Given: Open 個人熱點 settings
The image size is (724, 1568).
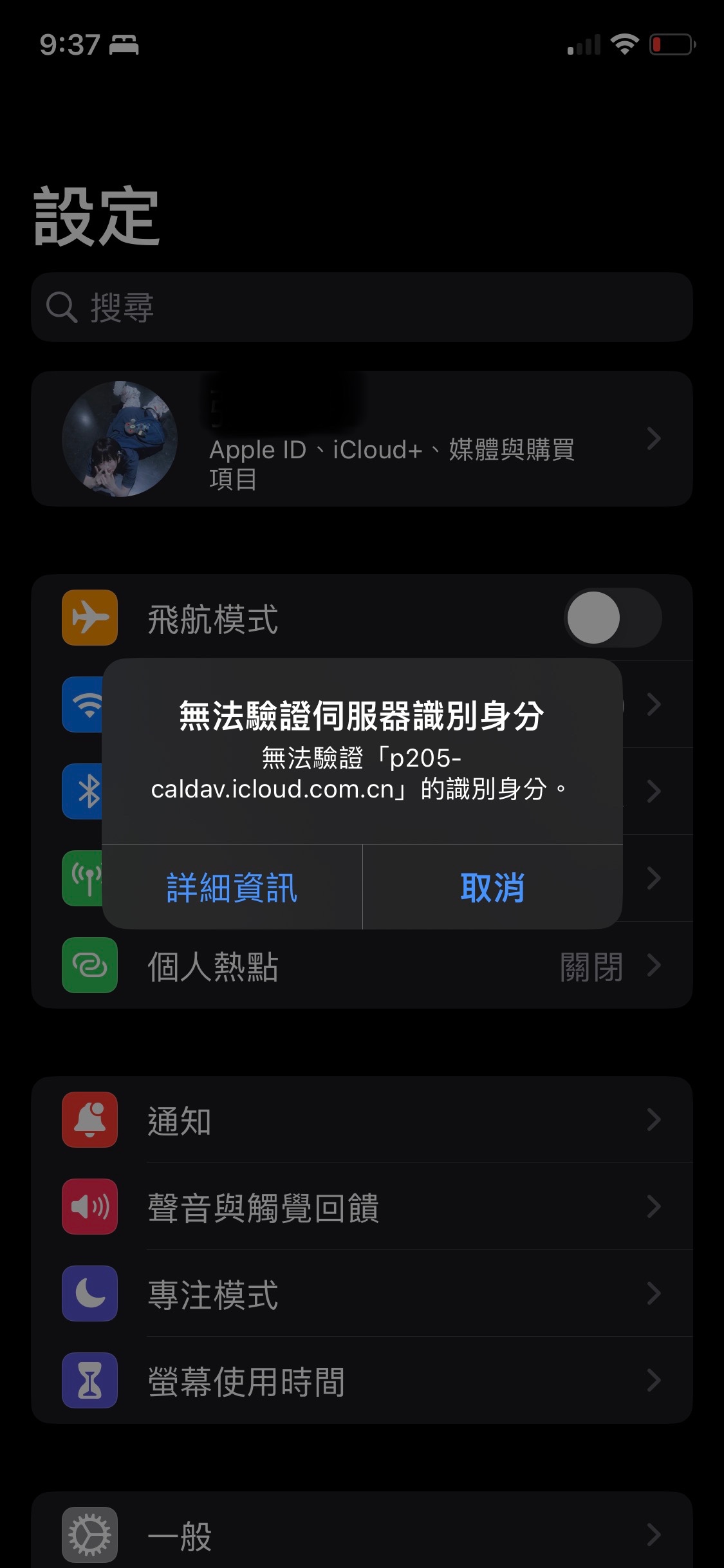Looking at the screenshot, I should click(x=362, y=966).
